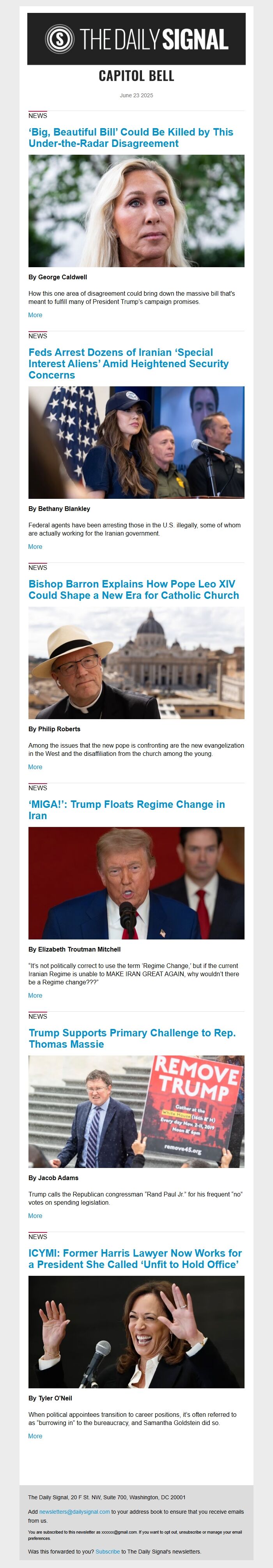The width and height of the screenshot is (273, 1568).
Task: Tap the newsletters@dailysignal.com email link
Action: pos(74,1511)
